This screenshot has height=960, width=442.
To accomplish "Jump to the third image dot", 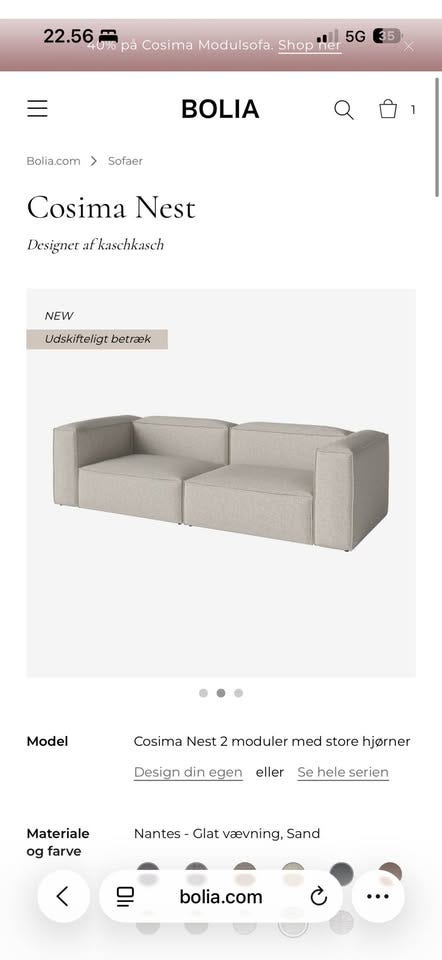I will pos(238,693).
